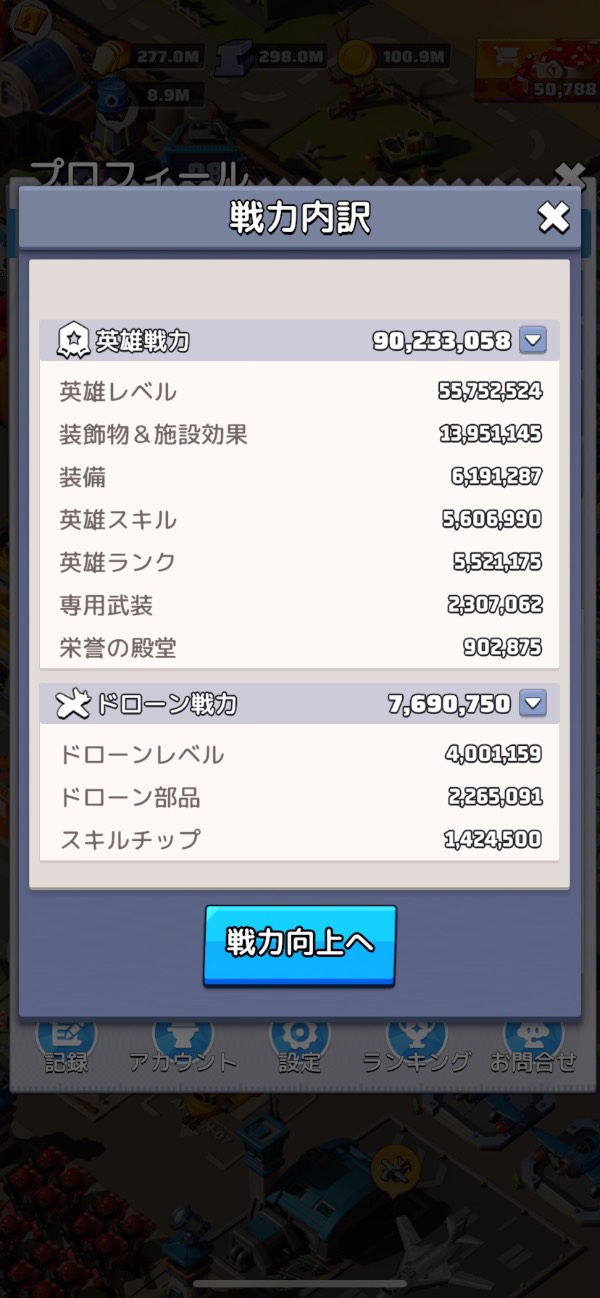Screen dimensions: 600x1298
Task: Tap the 戦力向上へ button
Action: click(x=300, y=944)
